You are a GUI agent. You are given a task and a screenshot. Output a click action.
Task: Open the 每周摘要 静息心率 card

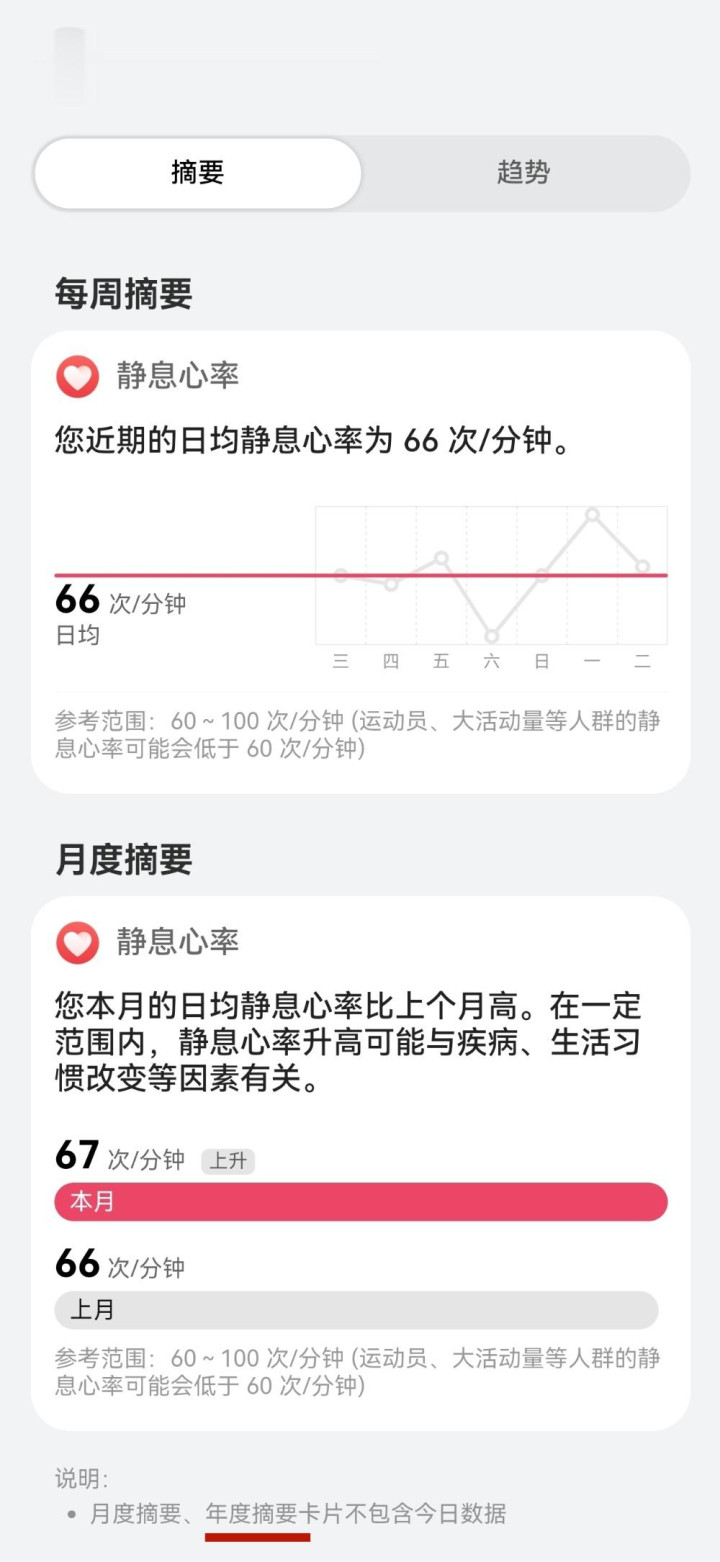click(x=360, y=562)
